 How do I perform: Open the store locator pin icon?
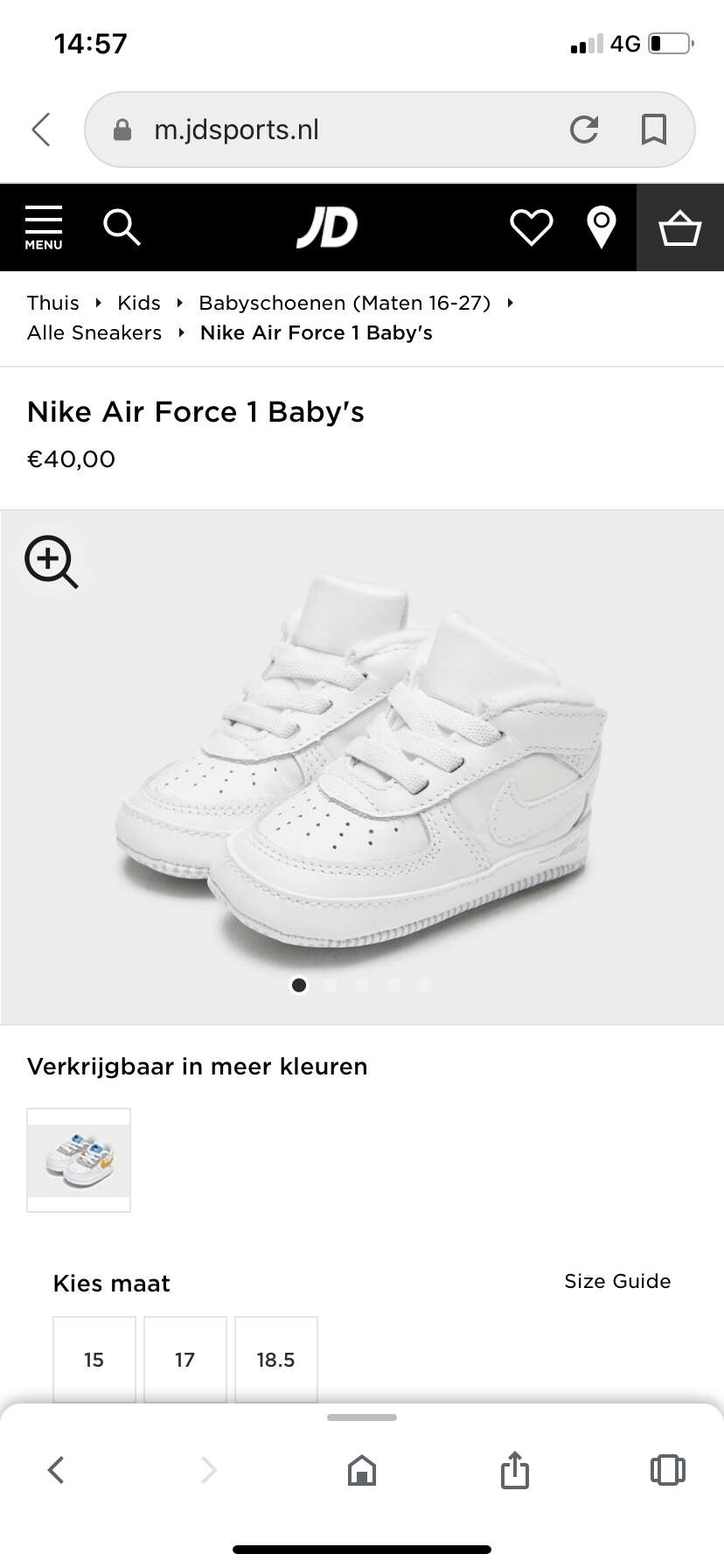[601, 227]
